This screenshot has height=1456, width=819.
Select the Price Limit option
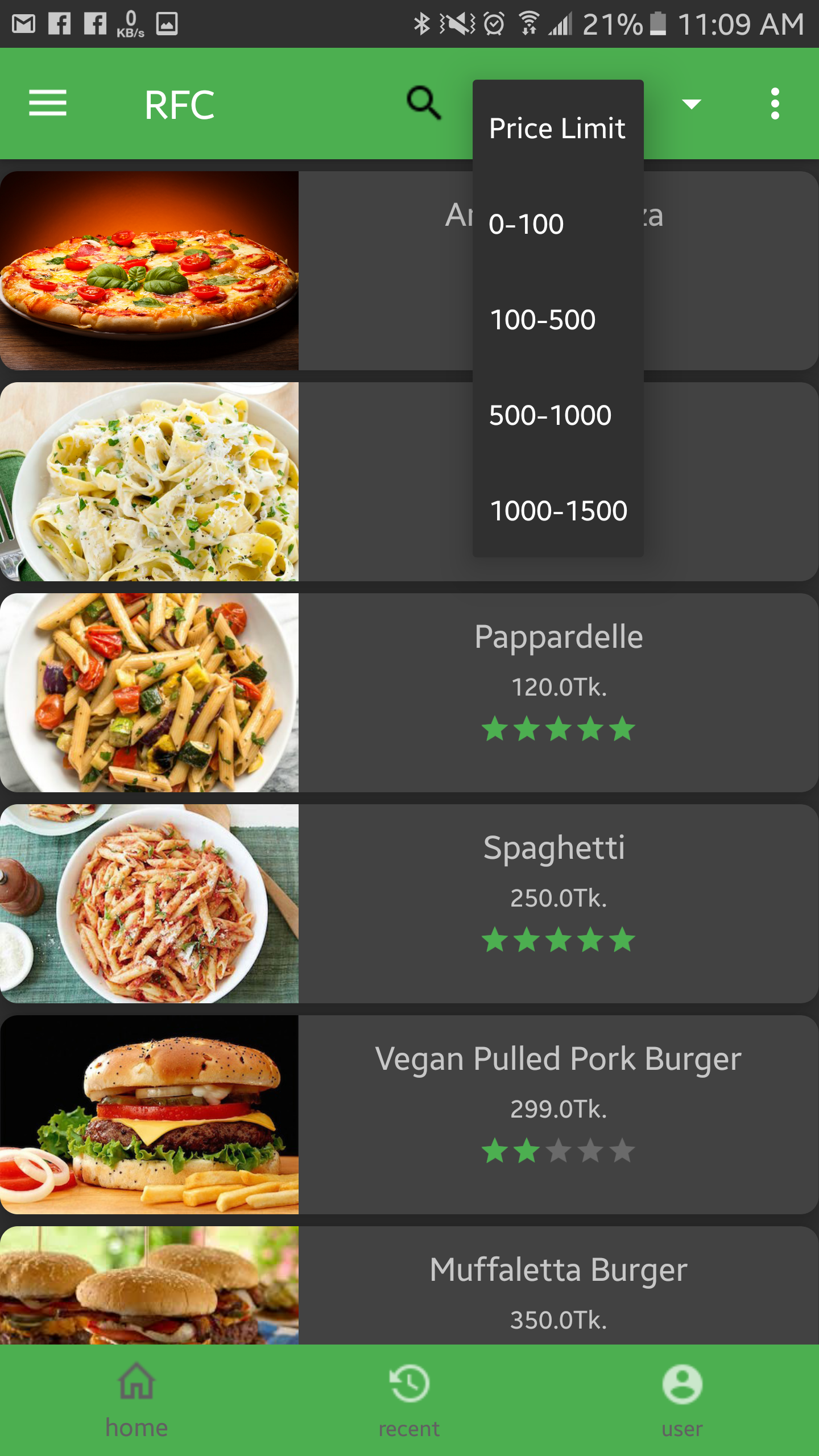tap(557, 129)
